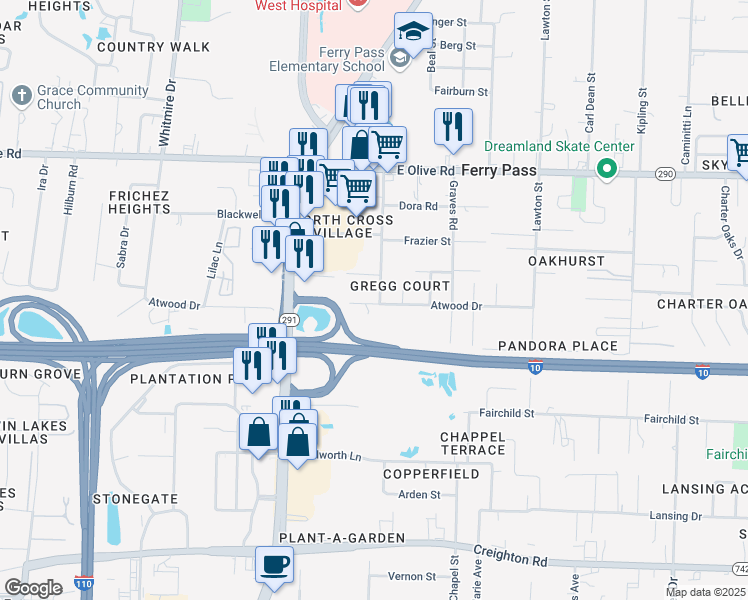
Task: Select the shopping cart marker near Charter Oaks Dr
Action: coord(741,153)
